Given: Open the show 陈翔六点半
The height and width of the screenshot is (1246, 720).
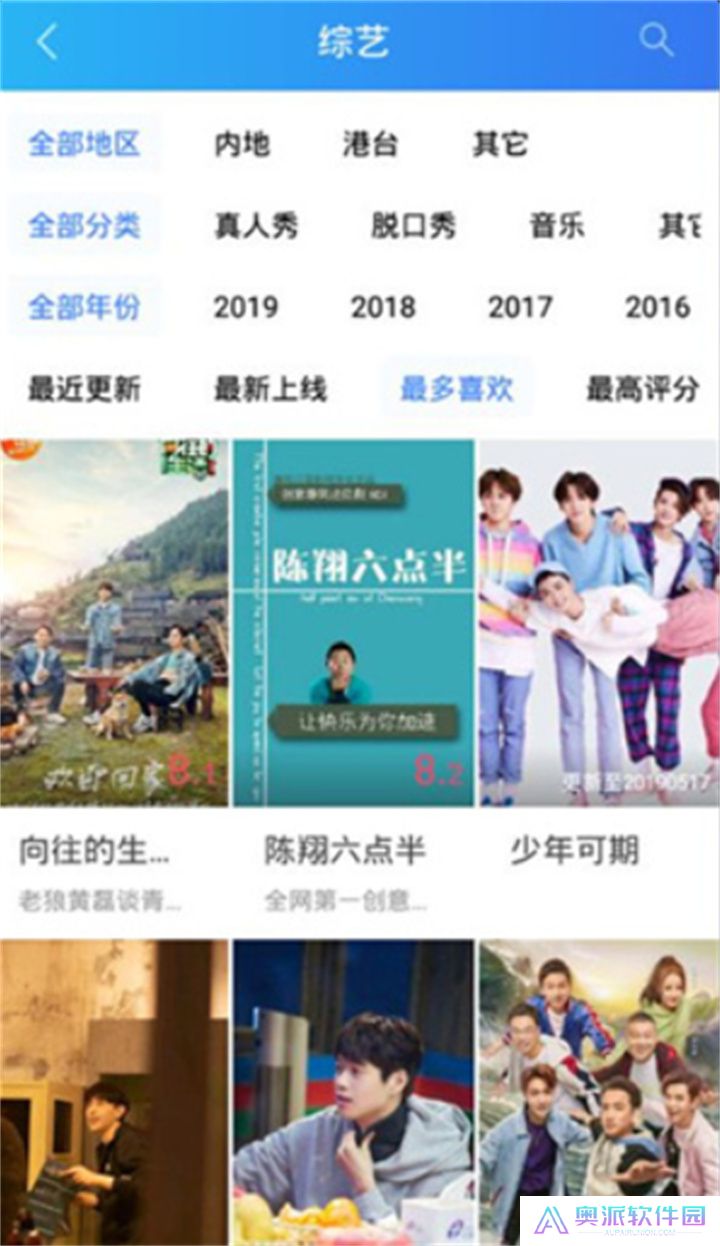Looking at the screenshot, I should tap(357, 620).
